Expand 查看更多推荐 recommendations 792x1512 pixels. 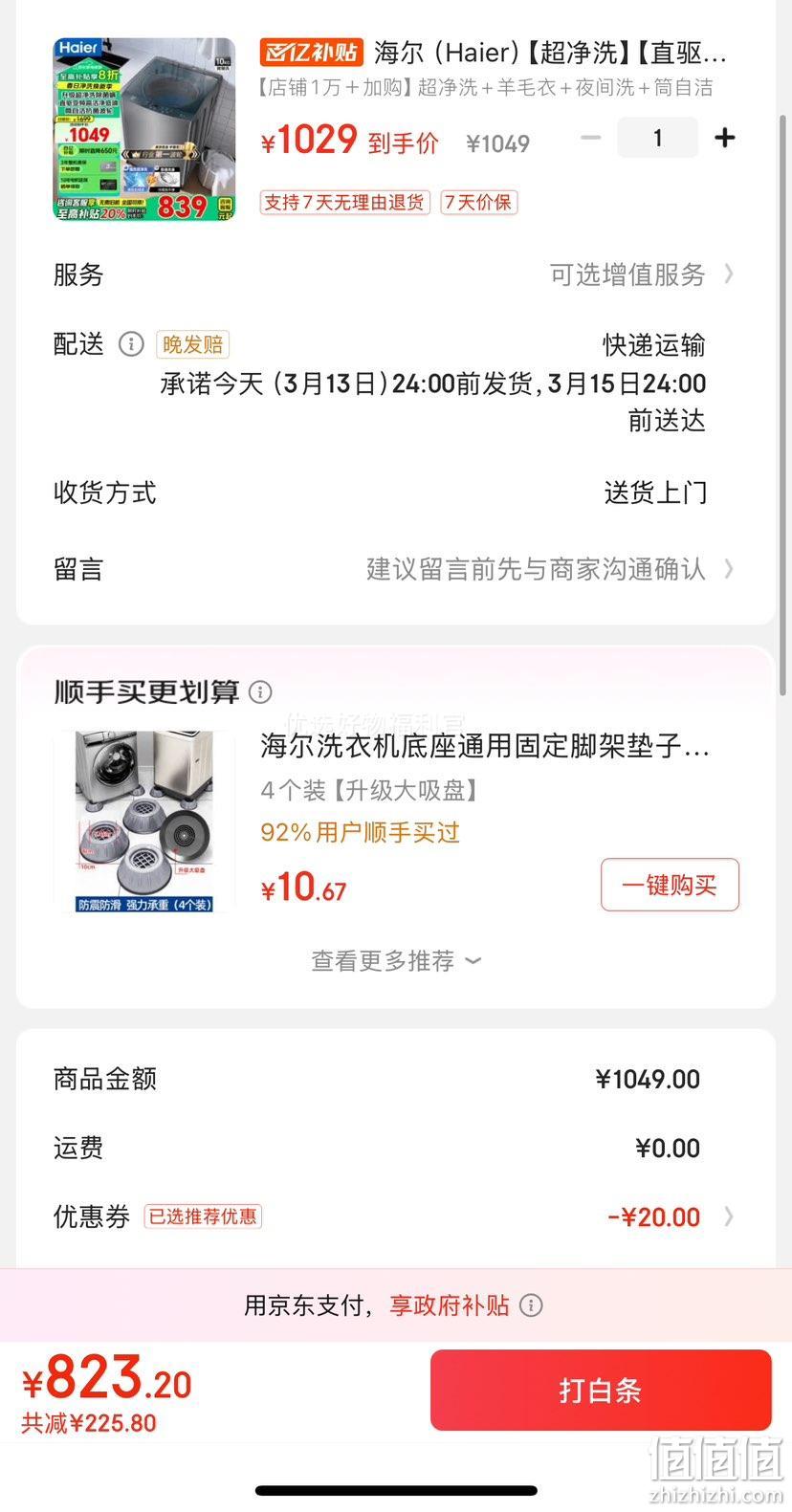(395, 960)
